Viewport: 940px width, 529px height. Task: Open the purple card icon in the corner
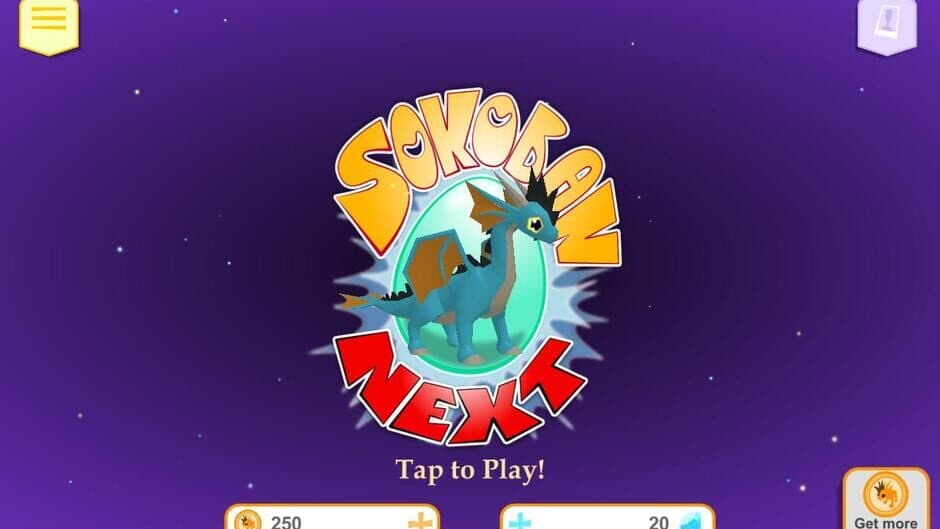coord(886,22)
